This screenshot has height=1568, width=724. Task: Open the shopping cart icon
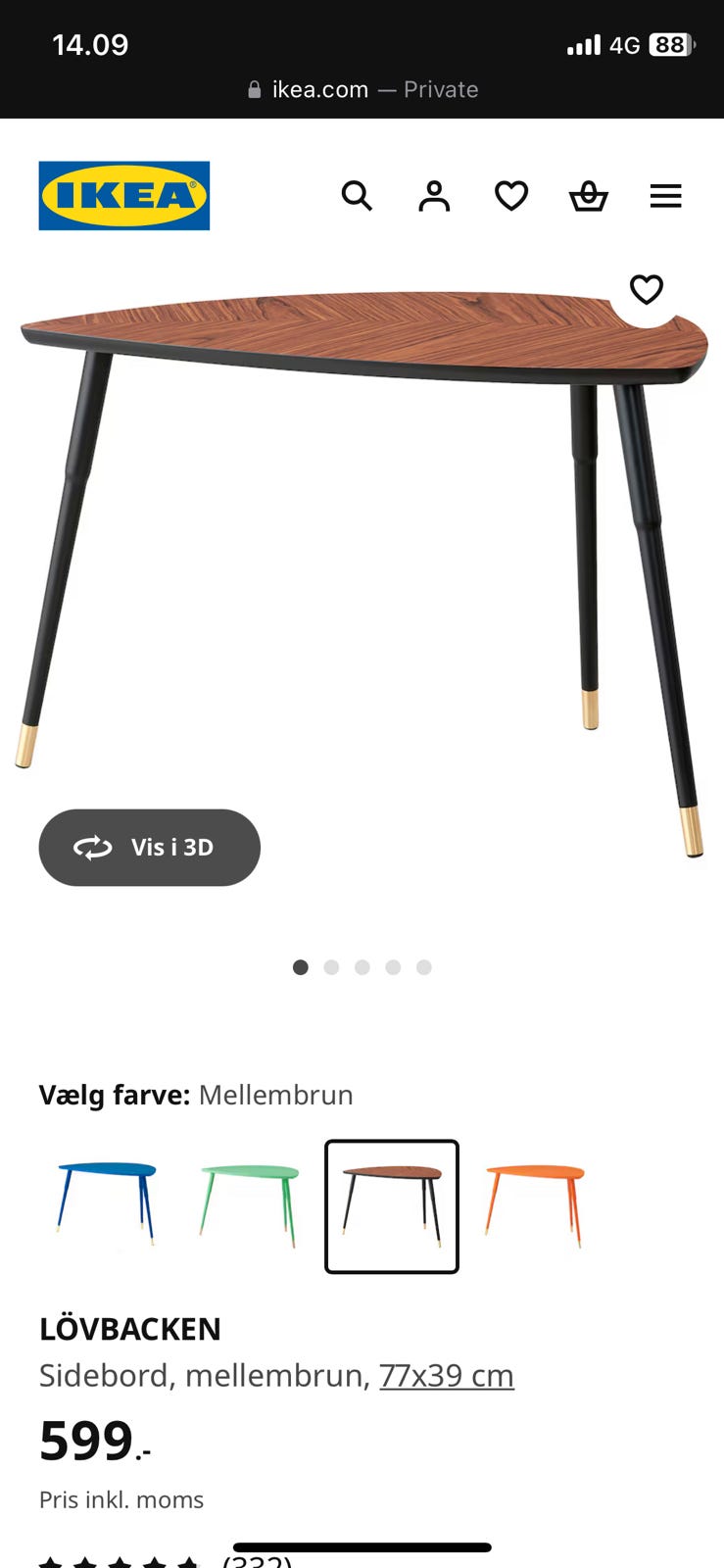pos(589,195)
